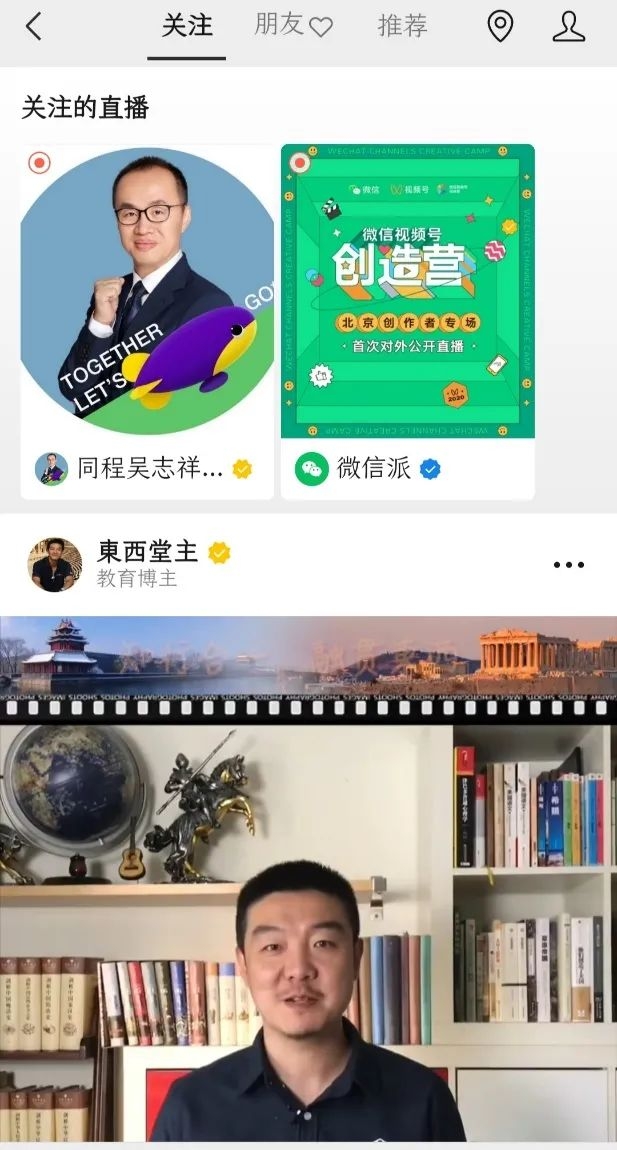Open 微信派 live stream card

click(407, 320)
